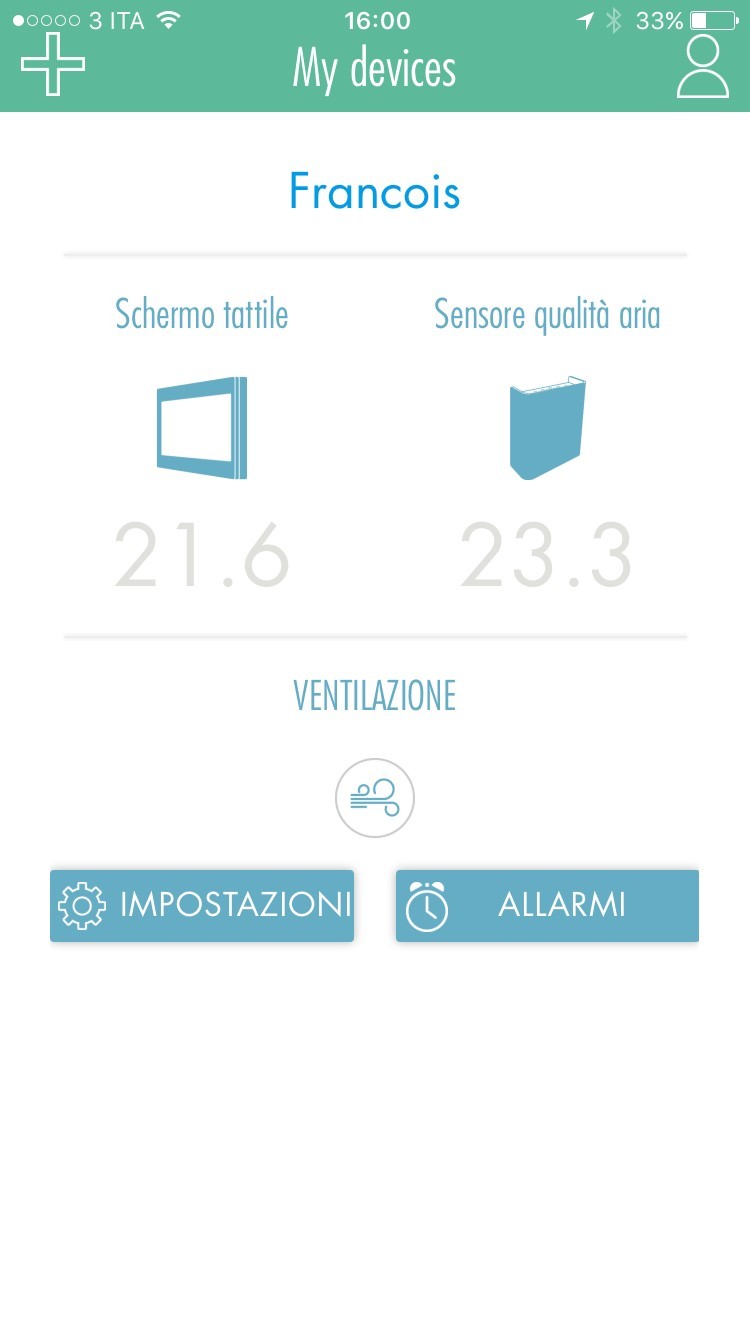Open the Allarmi alarms button
This screenshot has height=1334, width=750.
pyautogui.click(x=547, y=906)
